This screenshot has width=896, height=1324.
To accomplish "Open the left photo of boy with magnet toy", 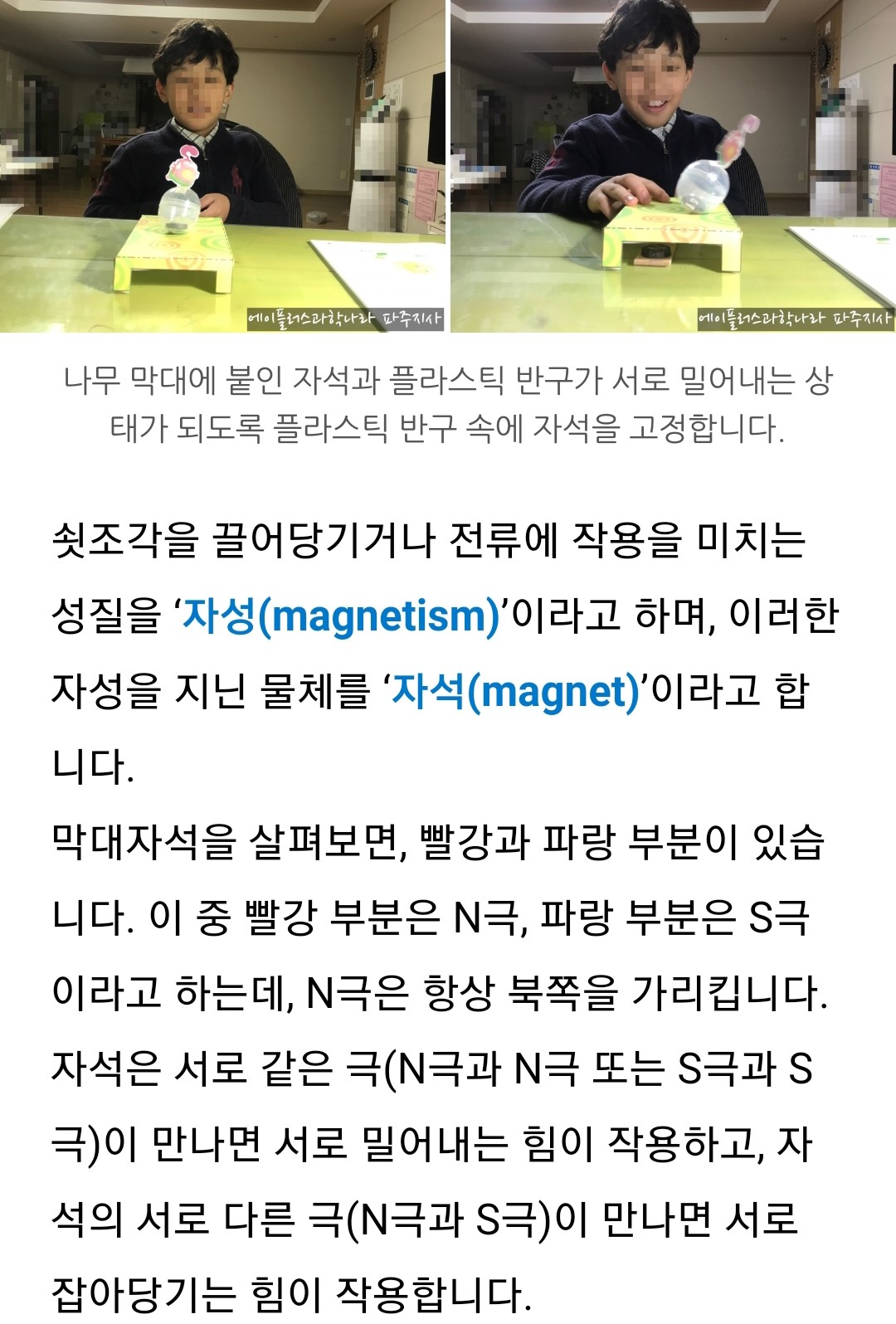I will click(222, 166).
